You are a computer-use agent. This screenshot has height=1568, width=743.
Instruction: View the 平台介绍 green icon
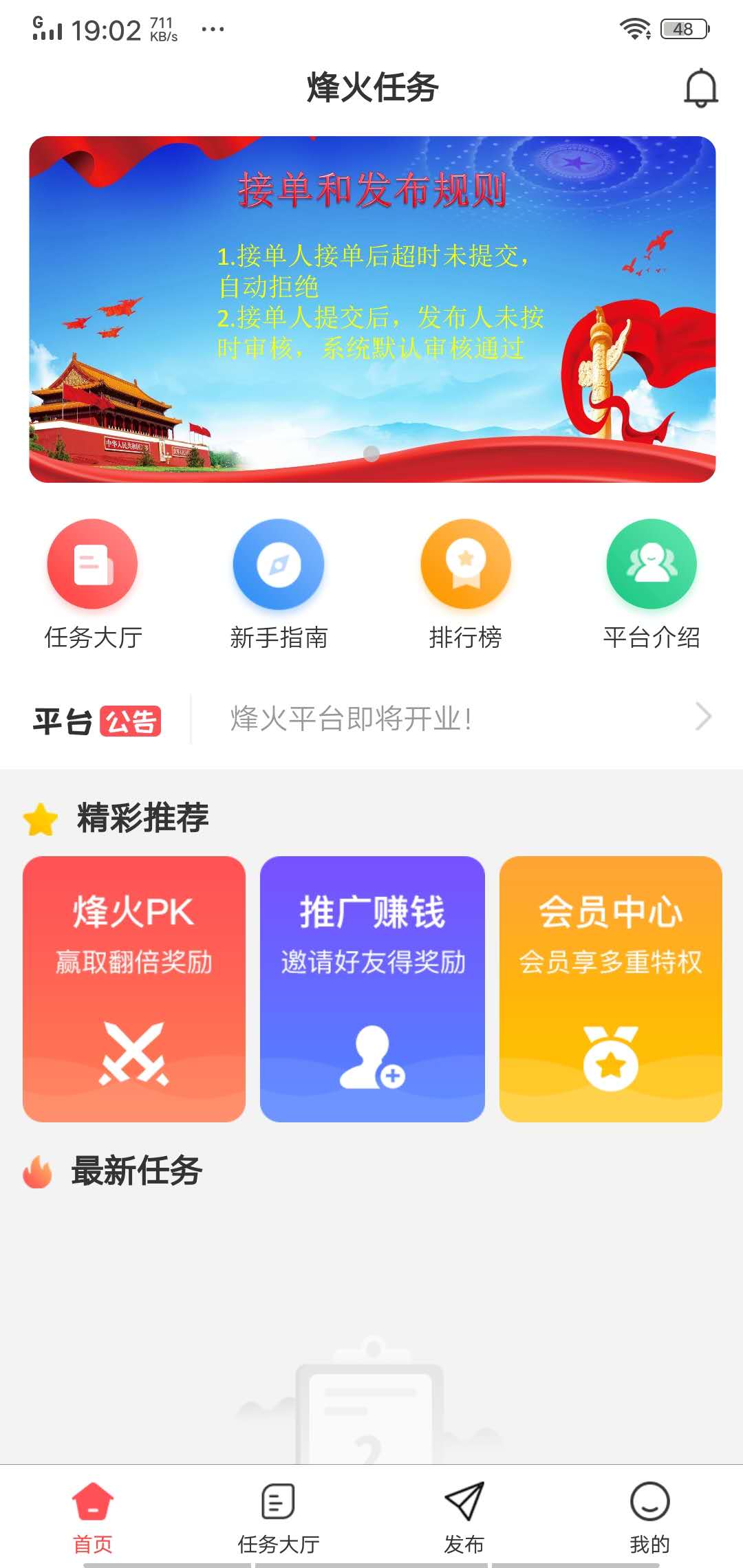coord(652,563)
